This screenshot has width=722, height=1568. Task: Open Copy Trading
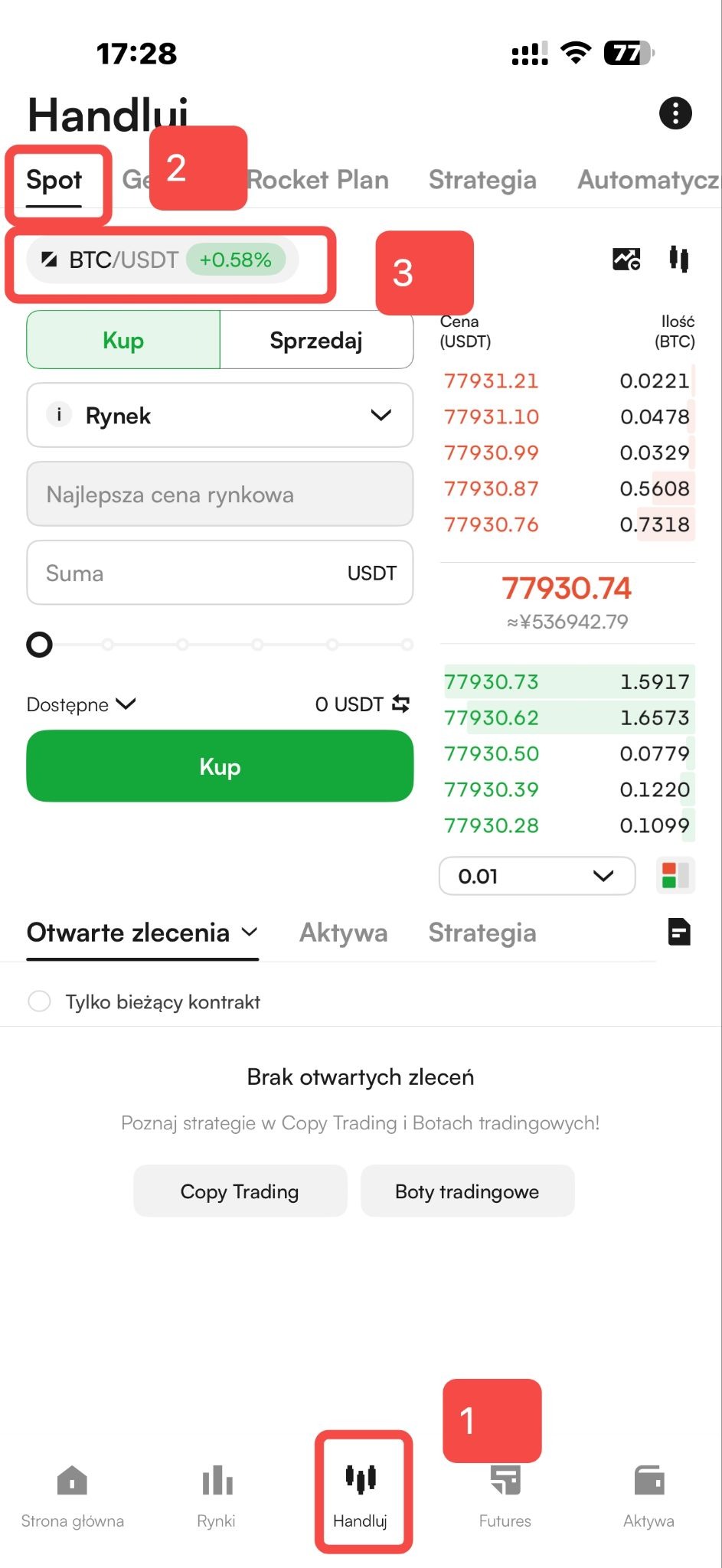[240, 1191]
